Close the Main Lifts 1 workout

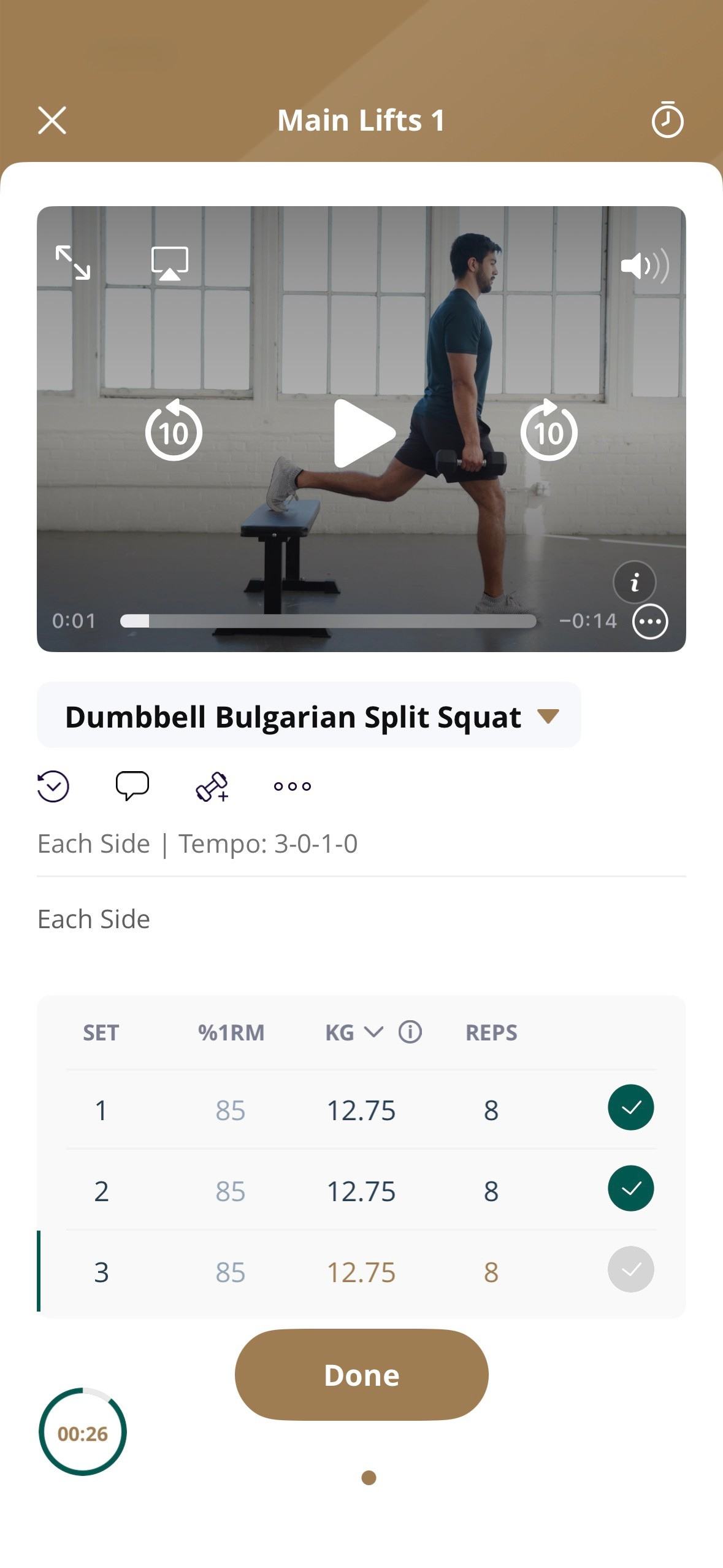coord(52,120)
